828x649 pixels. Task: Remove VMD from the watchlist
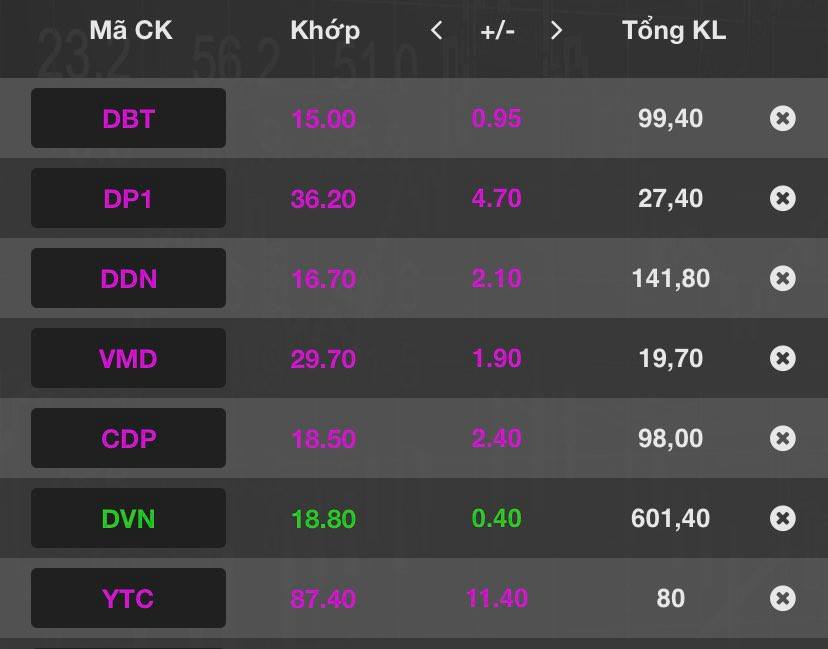point(783,358)
